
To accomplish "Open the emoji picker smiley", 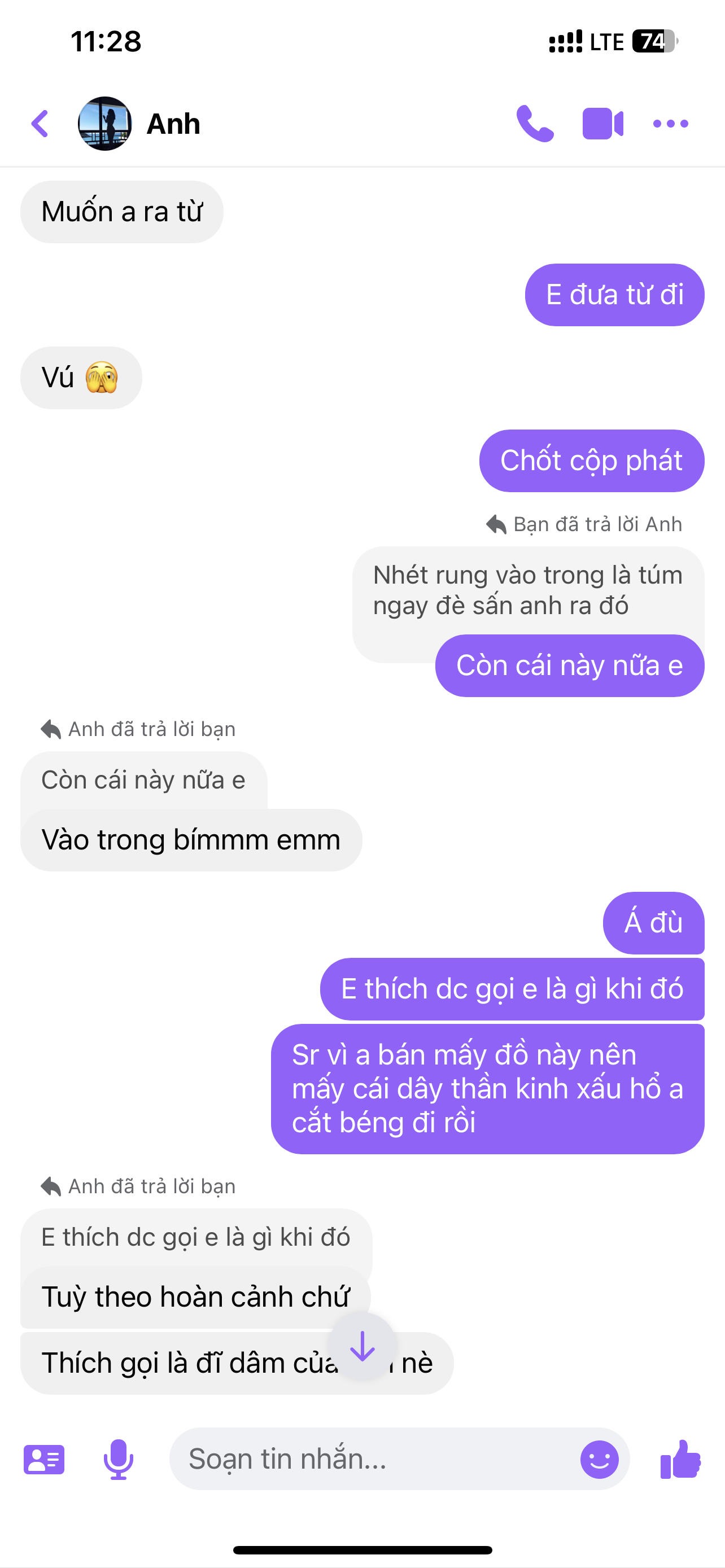I will click(599, 1459).
